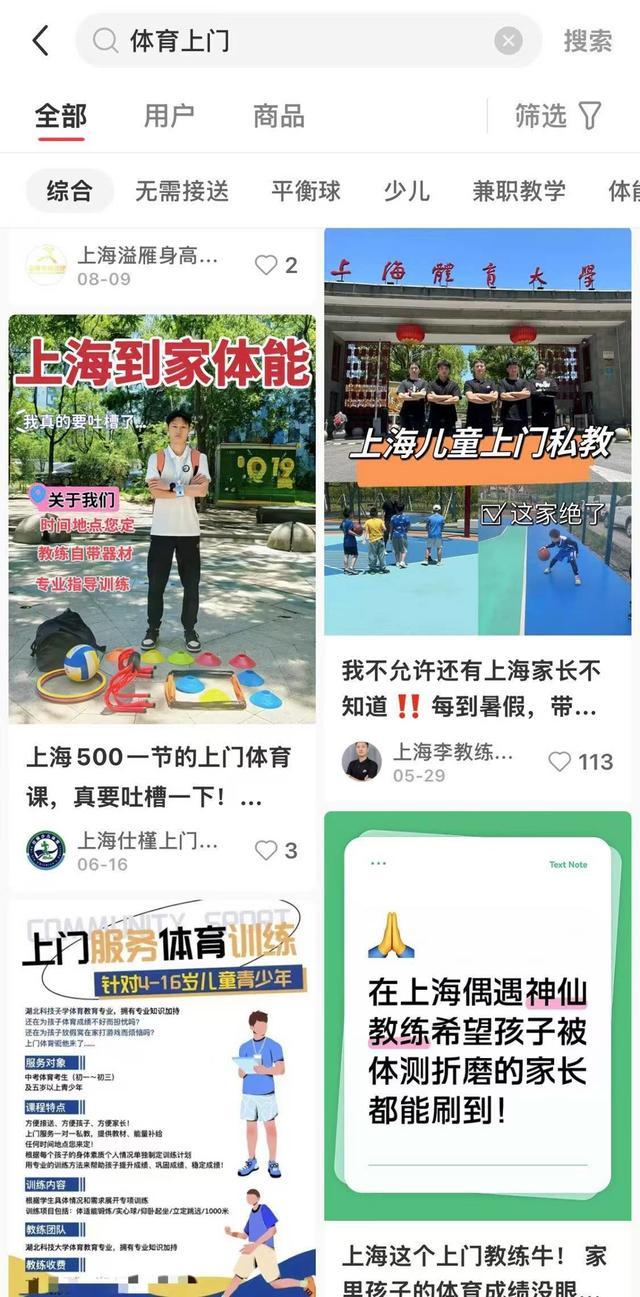Open the 筛选 filter options
The image size is (640, 1297).
558,116
